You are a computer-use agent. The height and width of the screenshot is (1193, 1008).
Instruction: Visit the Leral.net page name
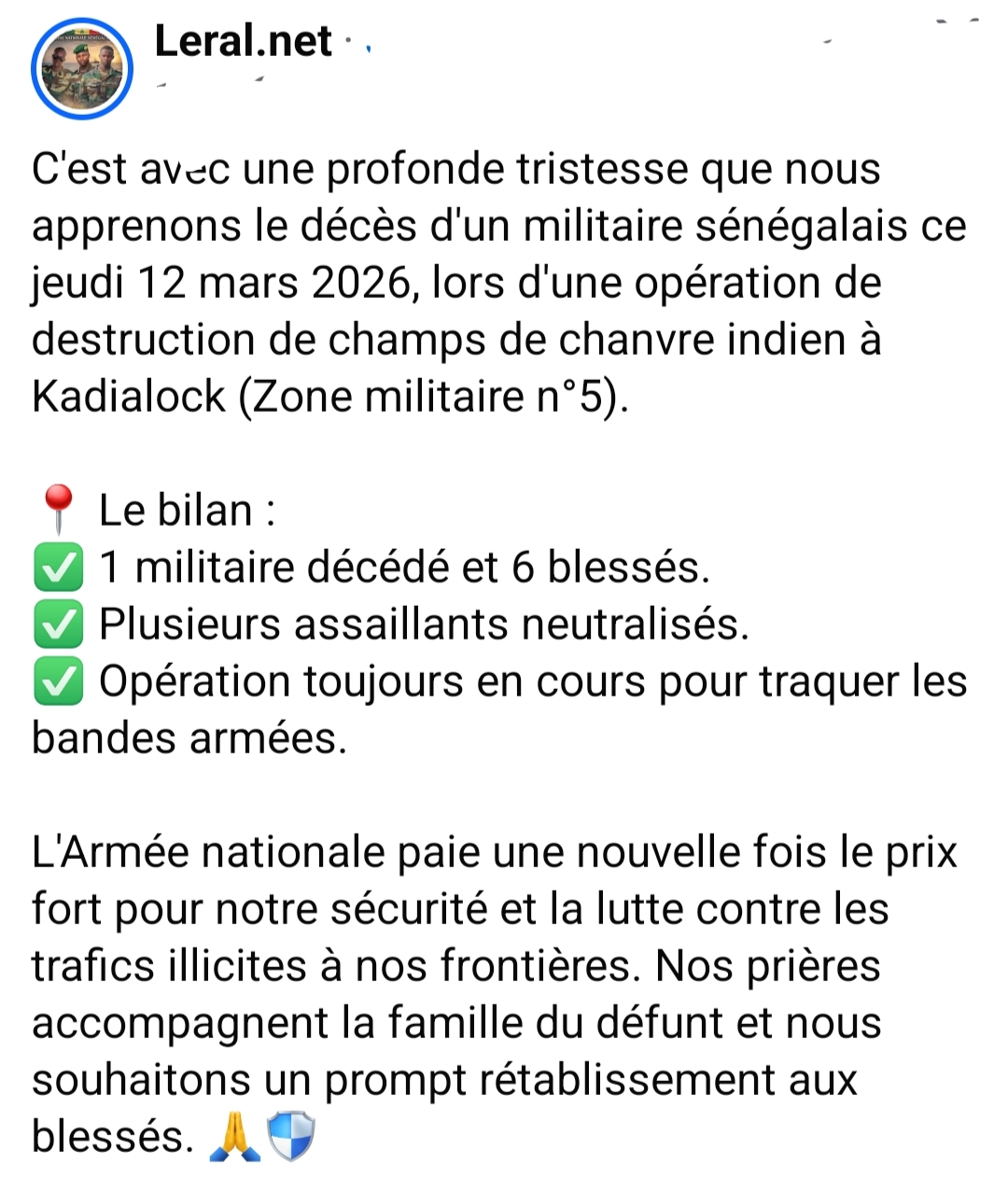coord(243,41)
